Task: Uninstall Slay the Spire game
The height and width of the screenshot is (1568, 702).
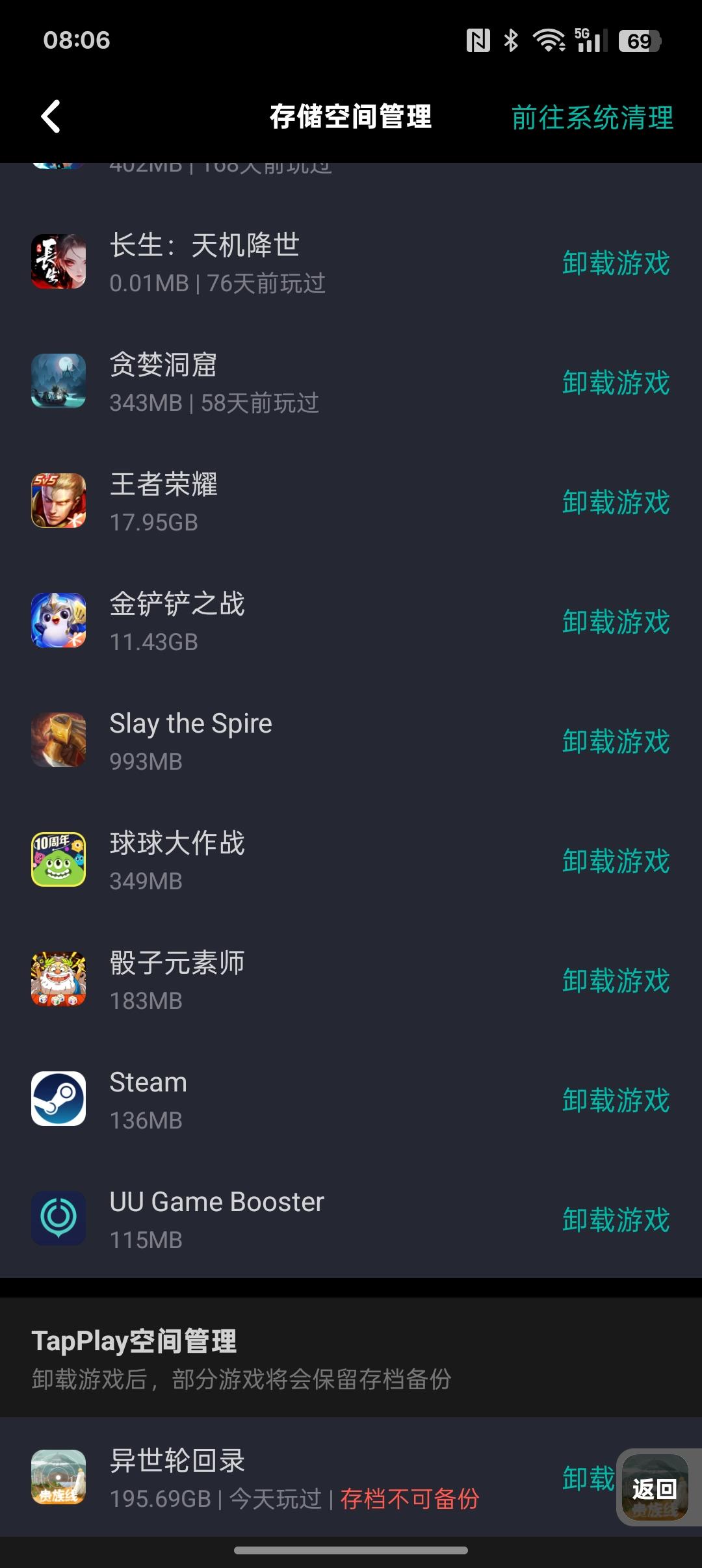Action: [614, 740]
